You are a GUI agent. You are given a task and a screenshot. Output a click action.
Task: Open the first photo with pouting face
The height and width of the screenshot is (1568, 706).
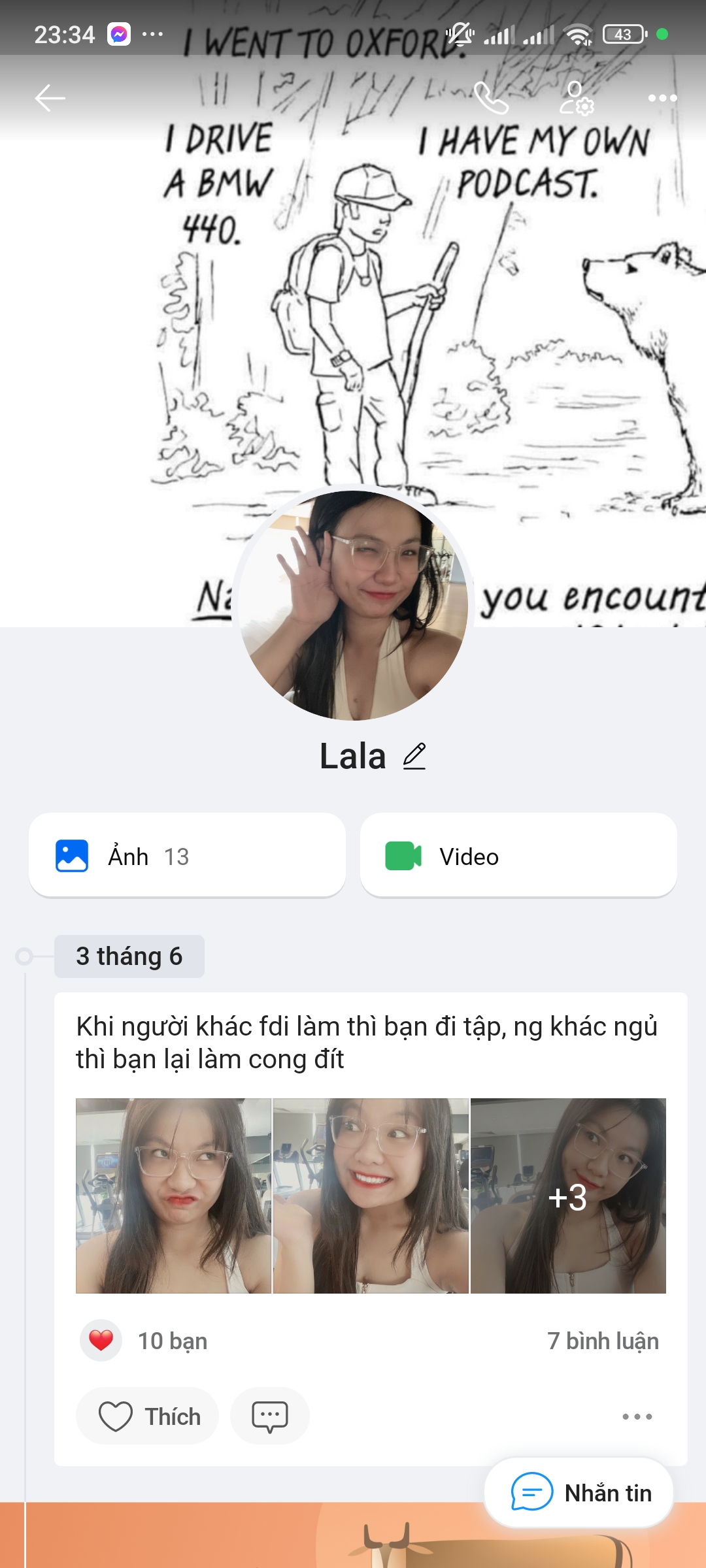(x=173, y=1196)
